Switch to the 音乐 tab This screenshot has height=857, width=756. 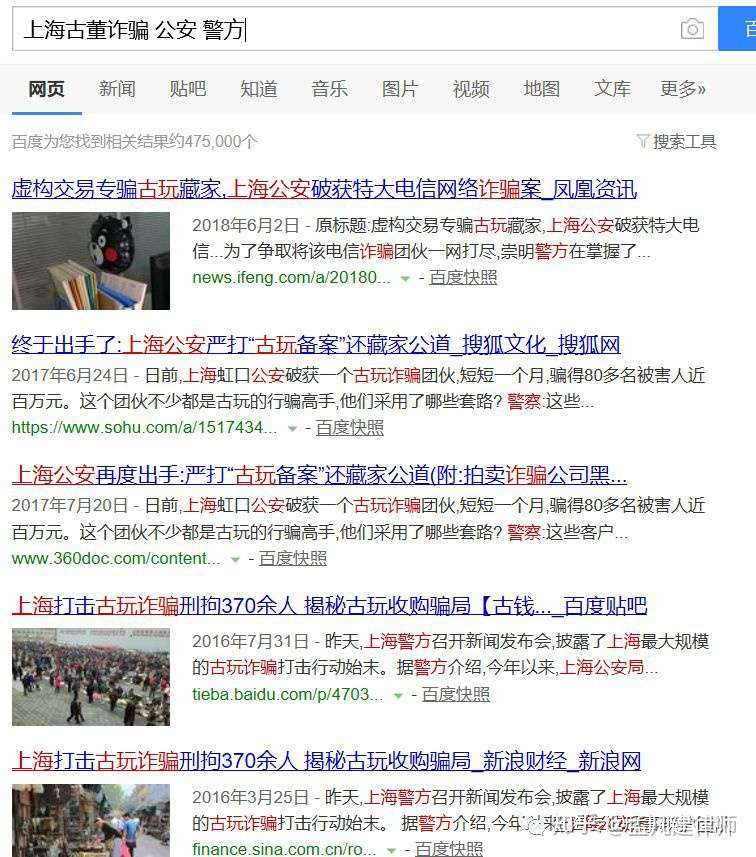[x=329, y=89]
